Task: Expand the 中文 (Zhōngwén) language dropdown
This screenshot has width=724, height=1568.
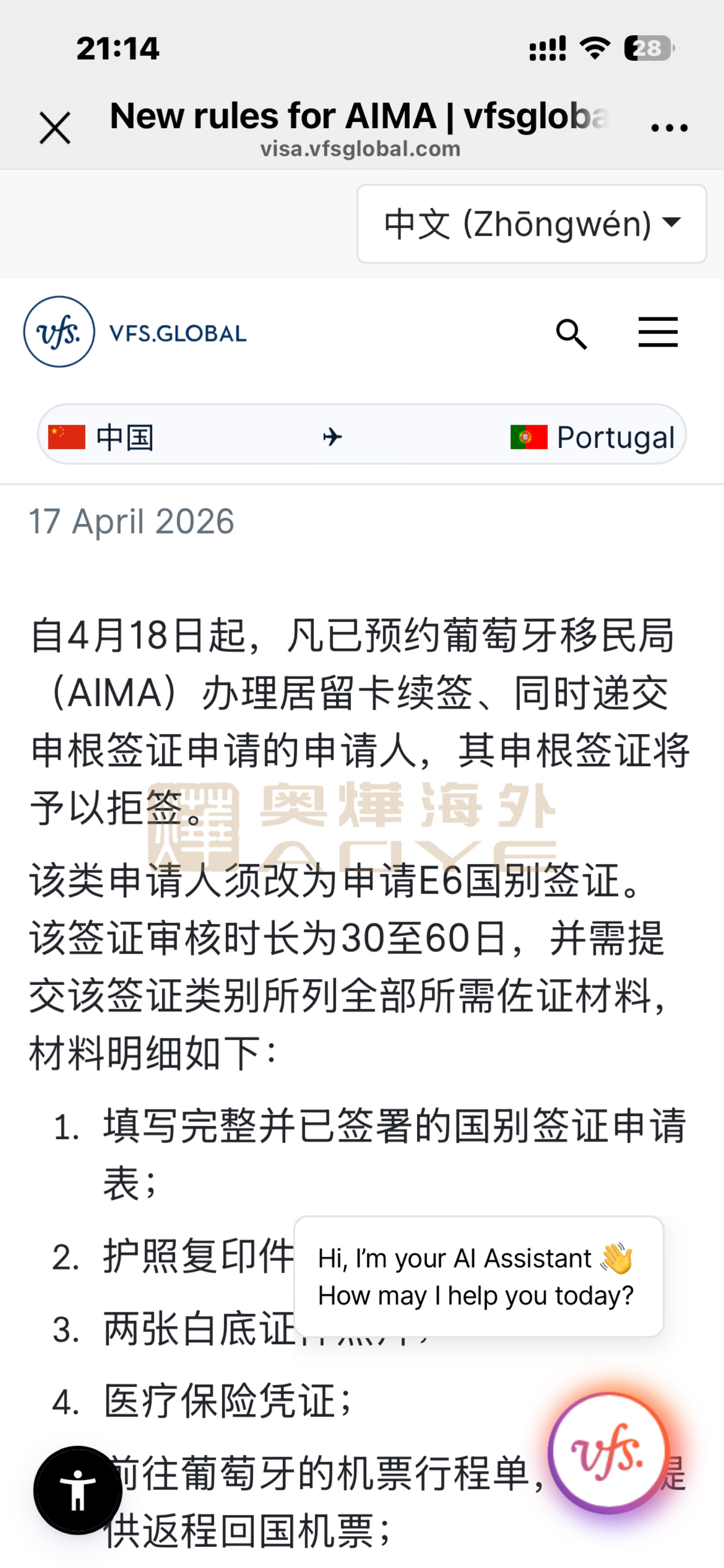Action: pyautogui.click(x=531, y=224)
